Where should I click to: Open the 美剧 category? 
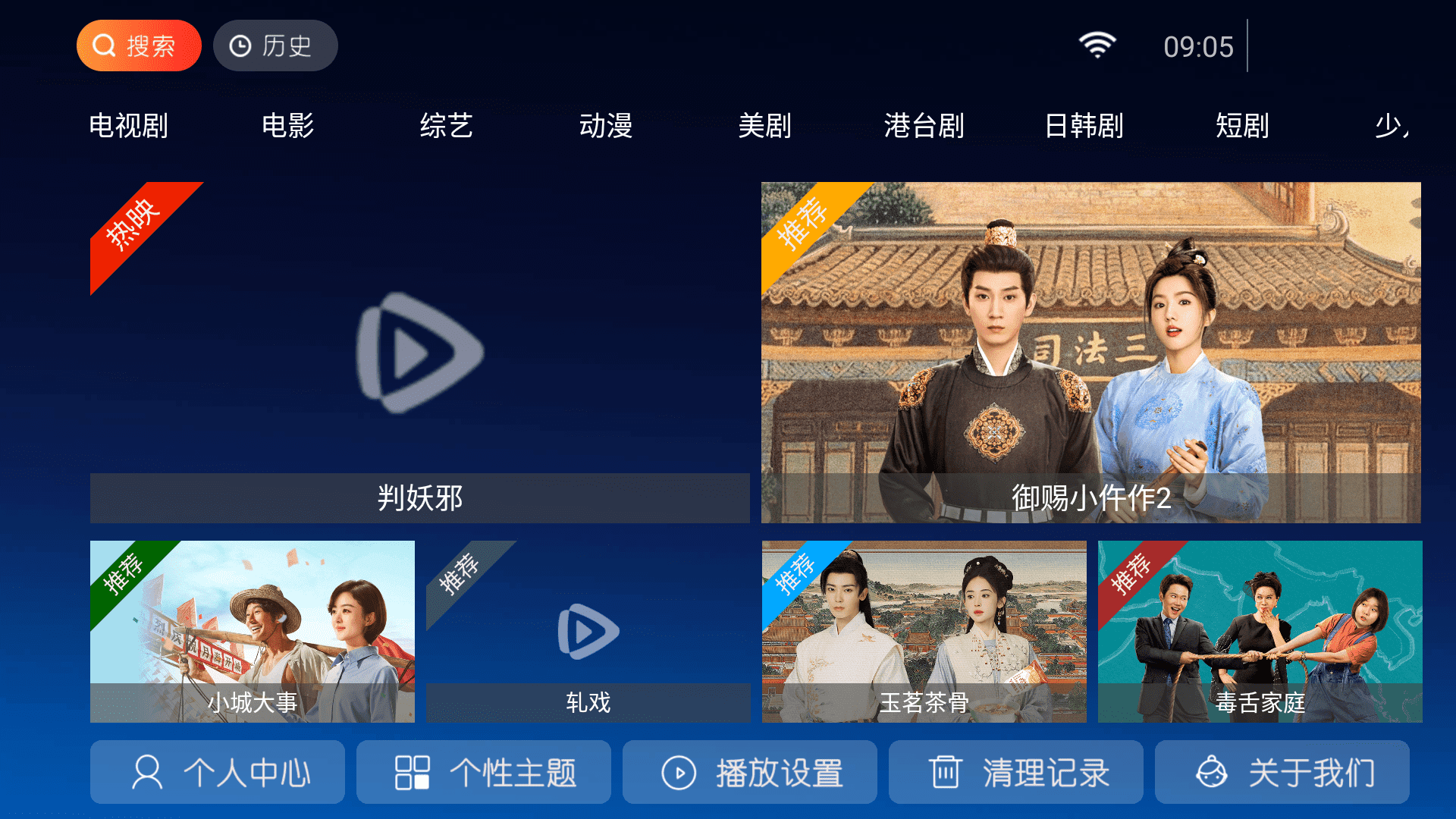click(764, 125)
